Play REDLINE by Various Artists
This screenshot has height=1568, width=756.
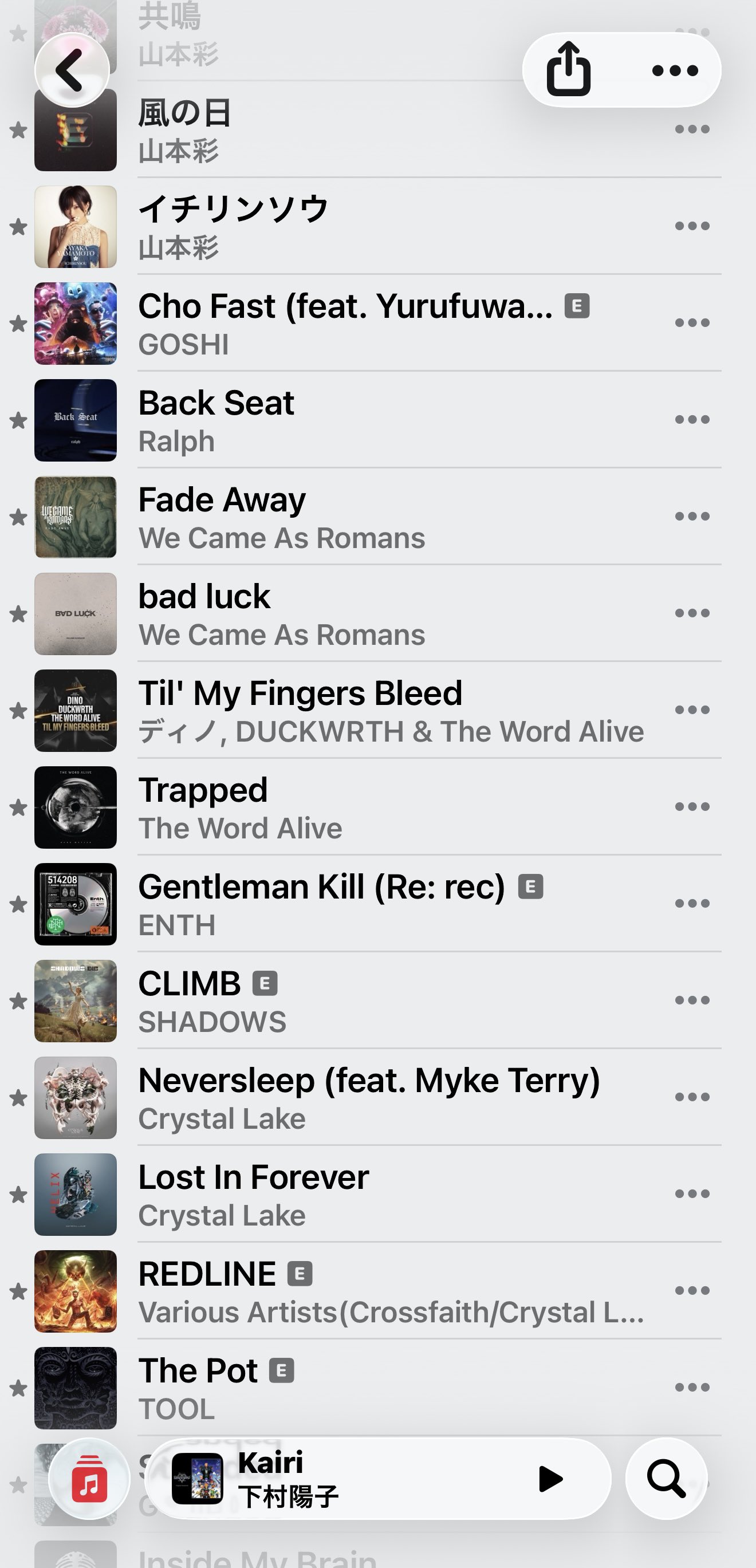click(x=377, y=1291)
